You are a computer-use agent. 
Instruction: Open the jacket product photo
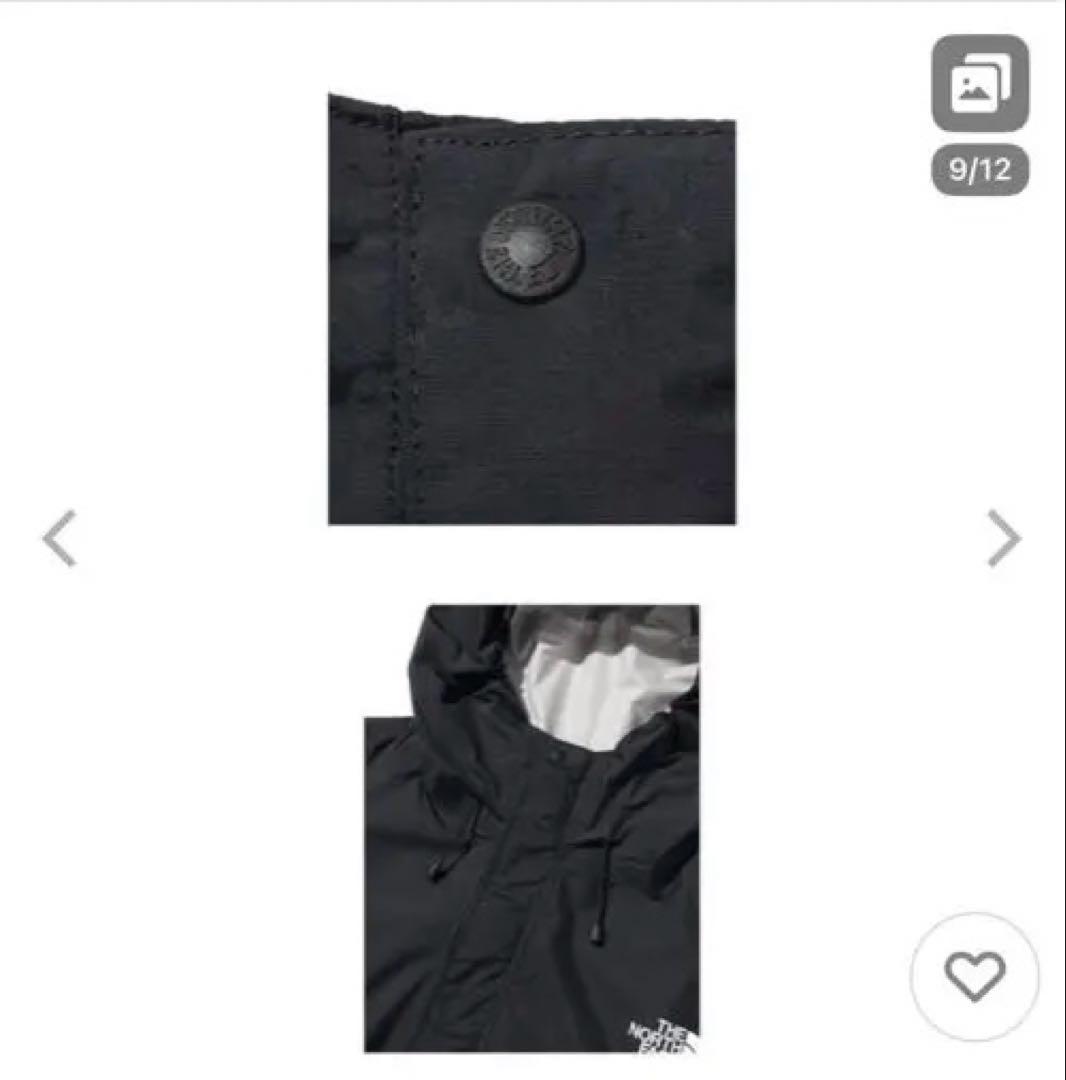click(531, 828)
